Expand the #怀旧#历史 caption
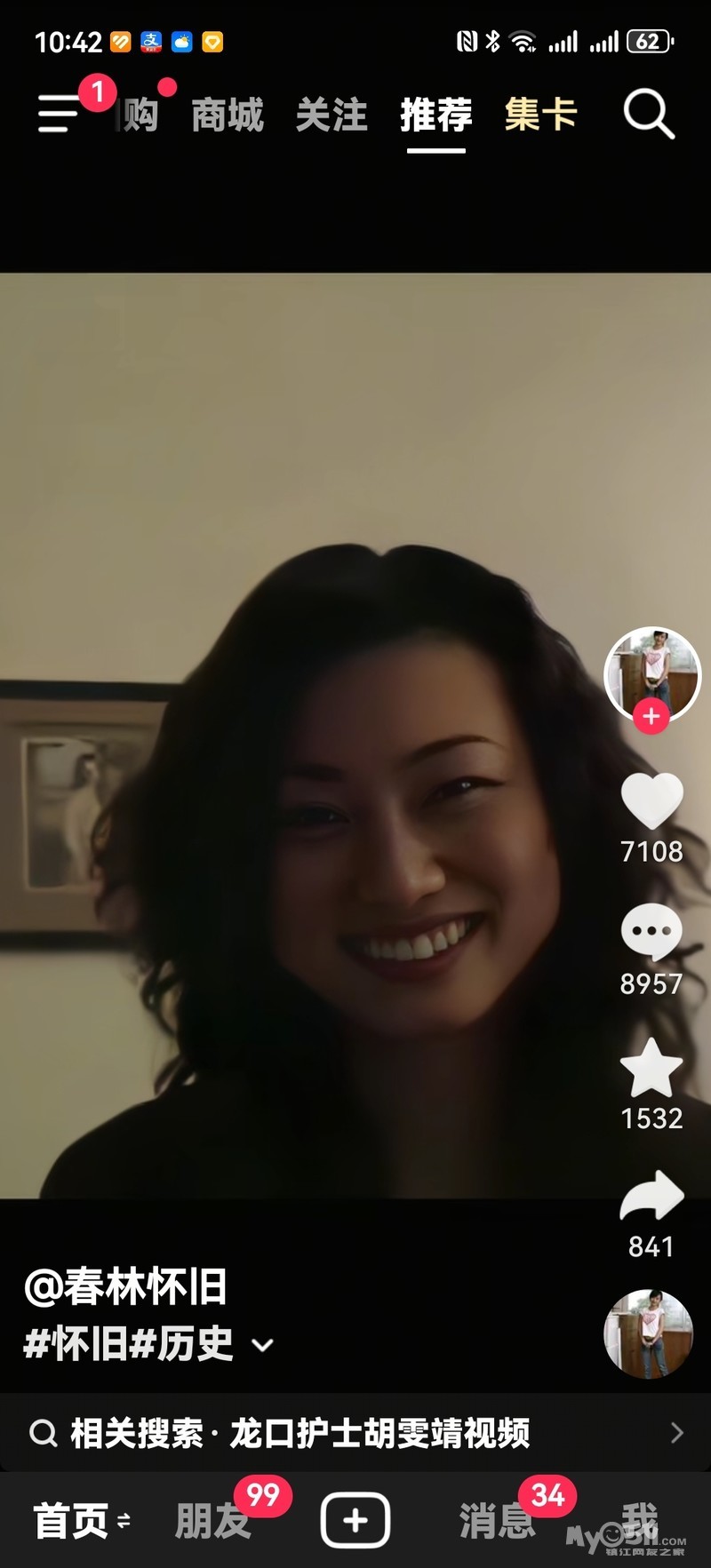Image resolution: width=711 pixels, height=1568 pixels. [x=263, y=1345]
